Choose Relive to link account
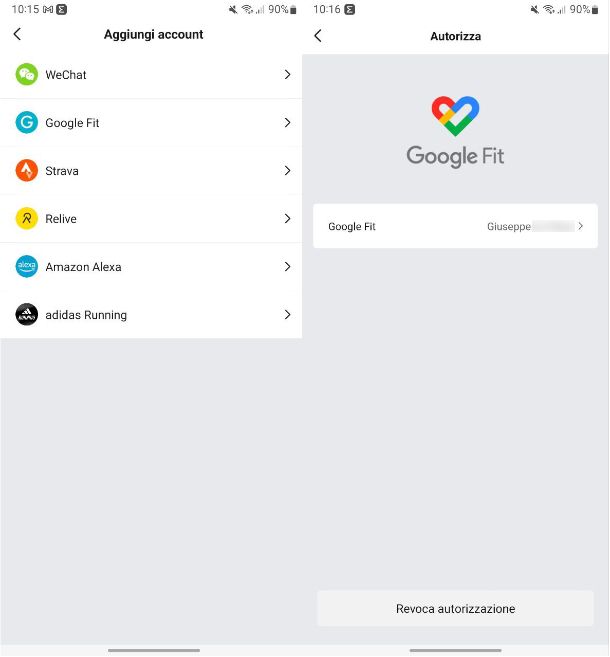This screenshot has width=610, height=657. [150, 219]
